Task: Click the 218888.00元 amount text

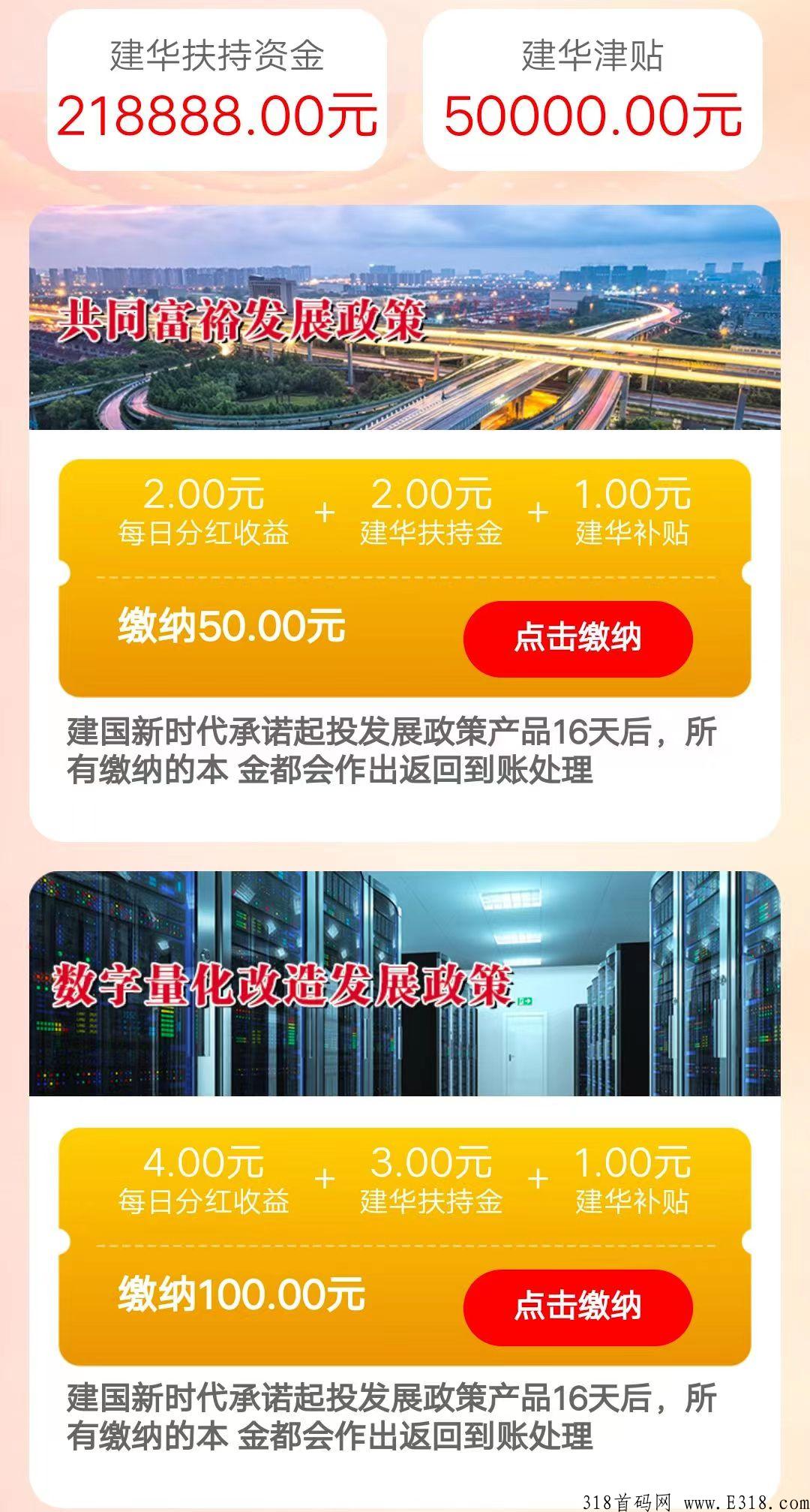Action: point(221,116)
